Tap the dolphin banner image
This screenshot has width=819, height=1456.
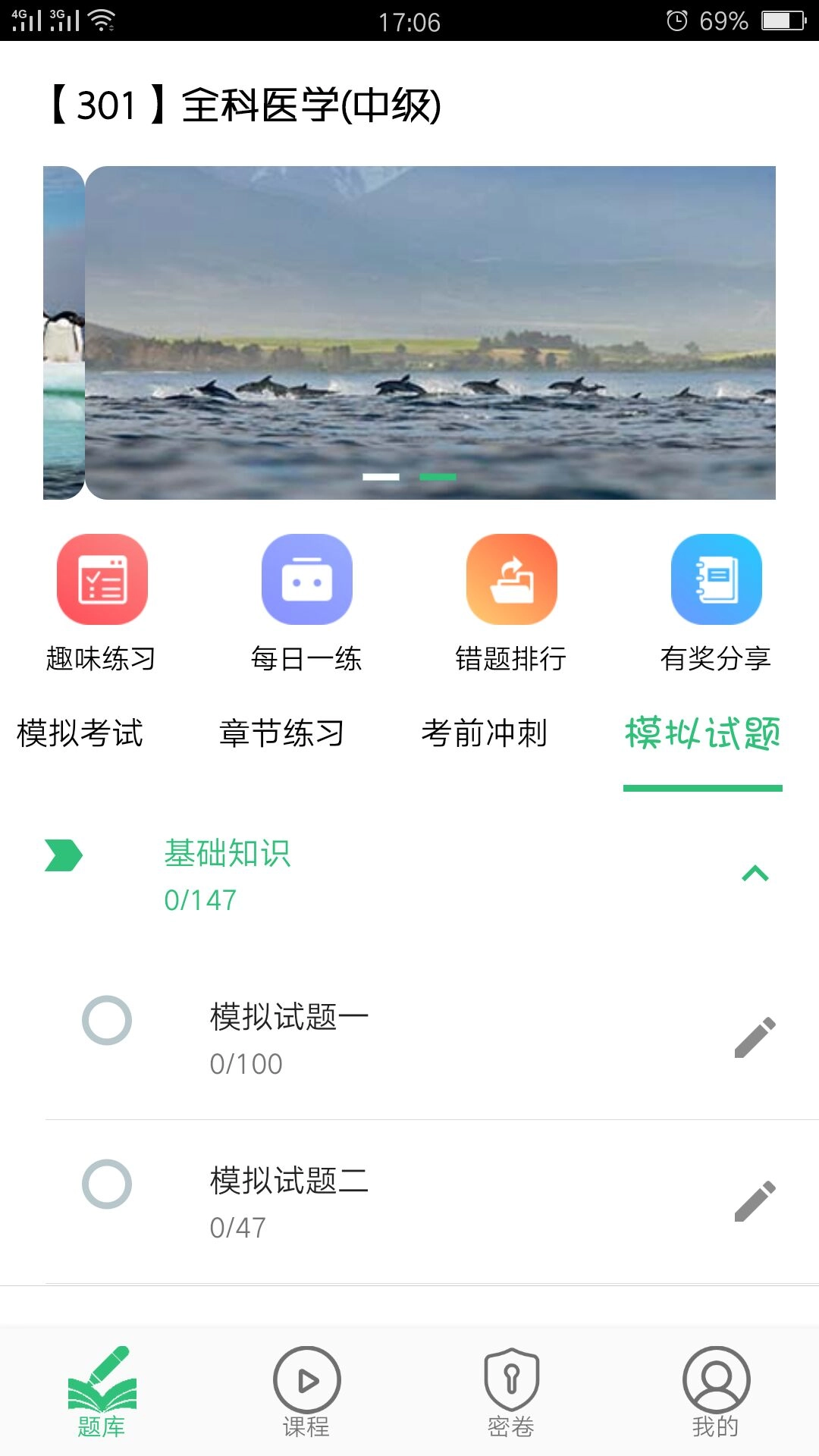pos(432,334)
